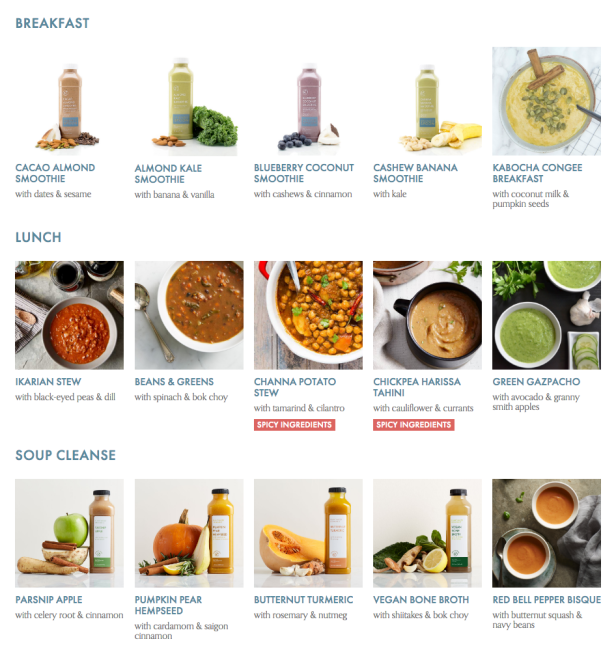The image size is (616, 652).
Task: Open the Cacao Almond Smoothie item
Action: pos(69,101)
